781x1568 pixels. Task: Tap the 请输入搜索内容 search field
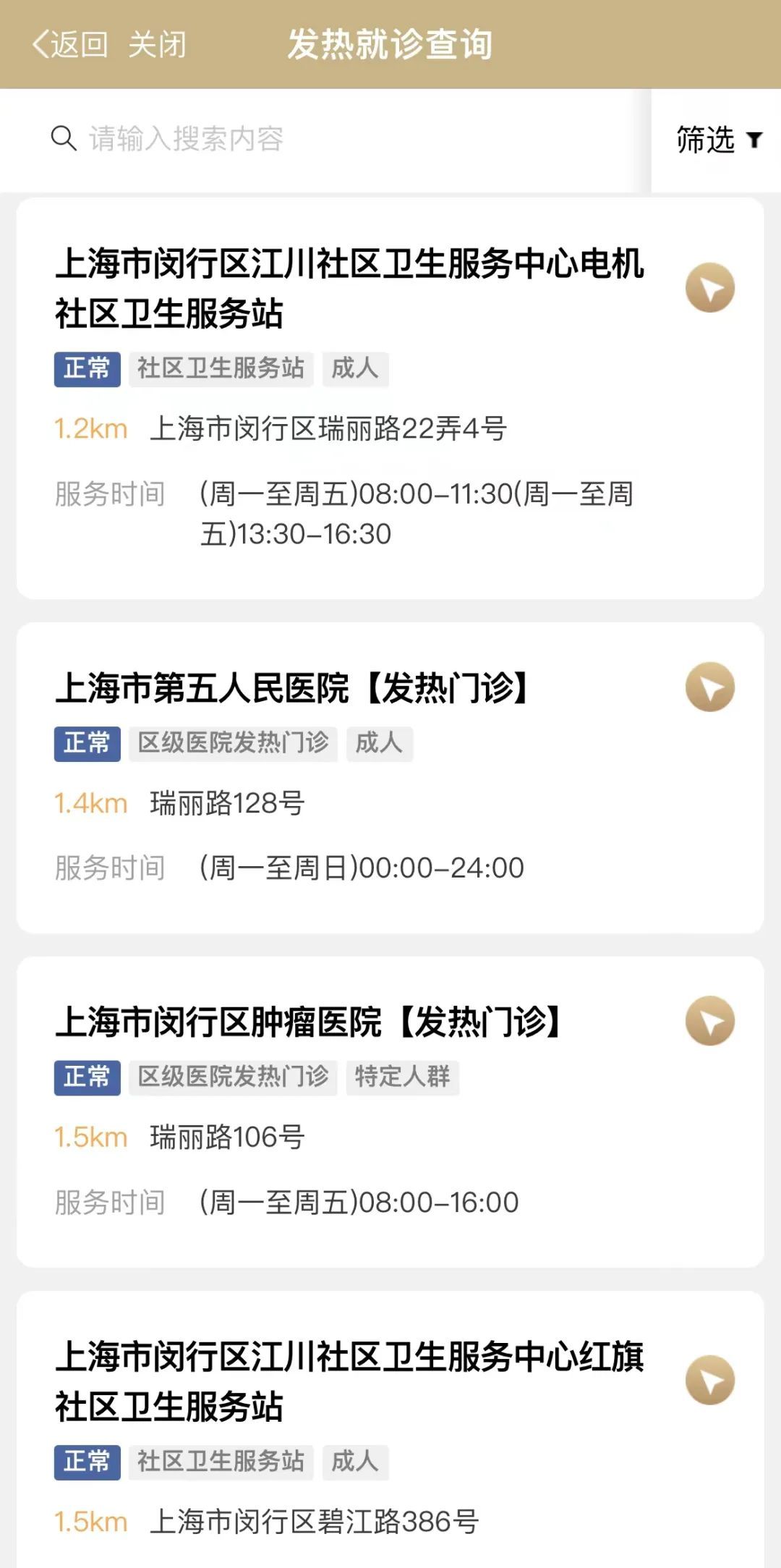pyautogui.click(x=325, y=139)
